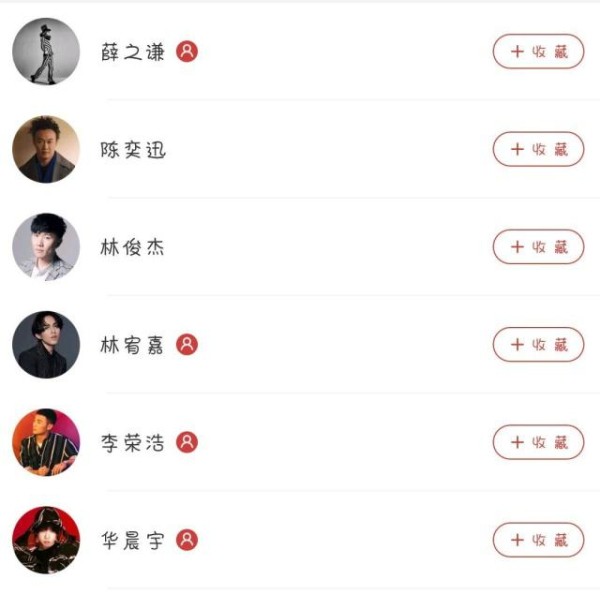View the artist 李荣浩
The image size is (600, 594).
[133, 442]
